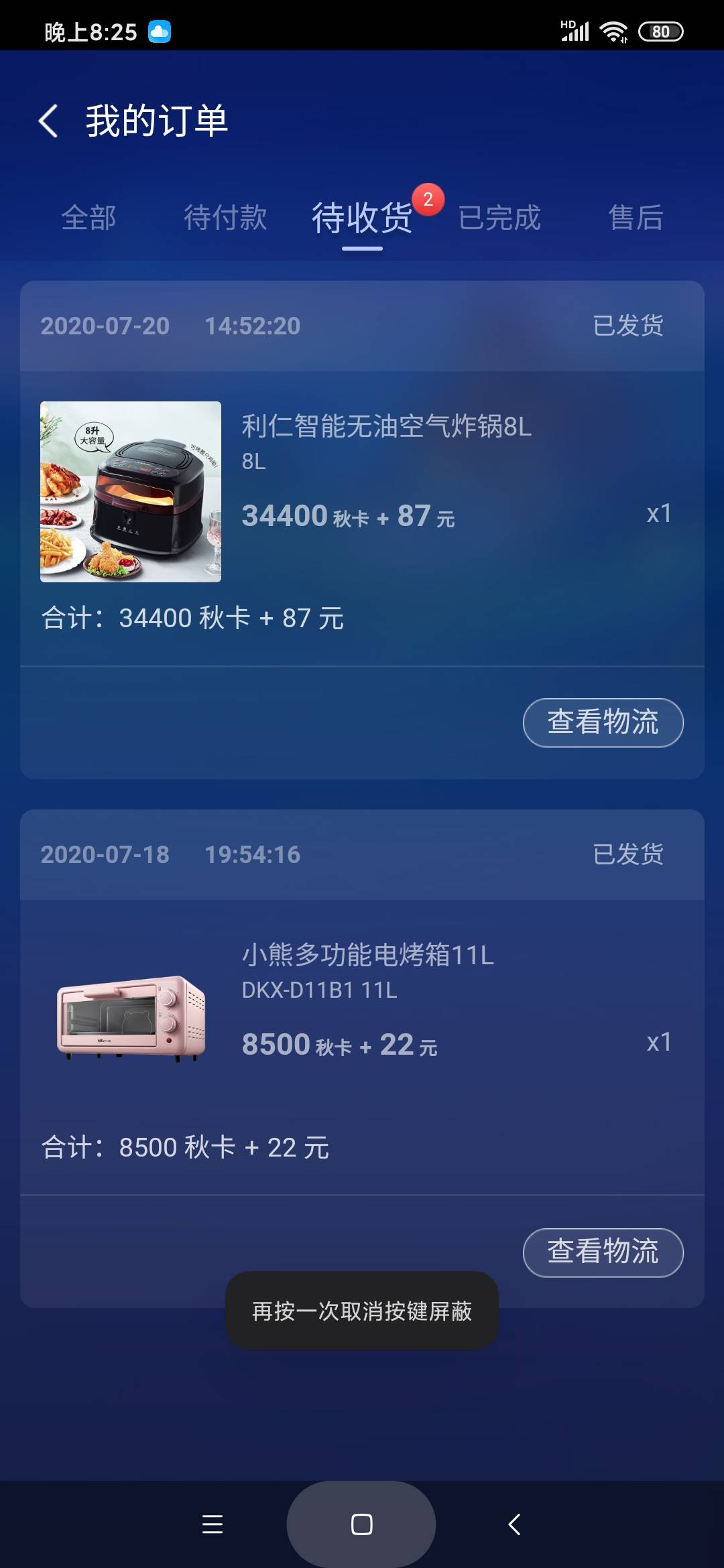
Task: Click 查看物流 for the air fryer order
Action: tap(602, 722)
